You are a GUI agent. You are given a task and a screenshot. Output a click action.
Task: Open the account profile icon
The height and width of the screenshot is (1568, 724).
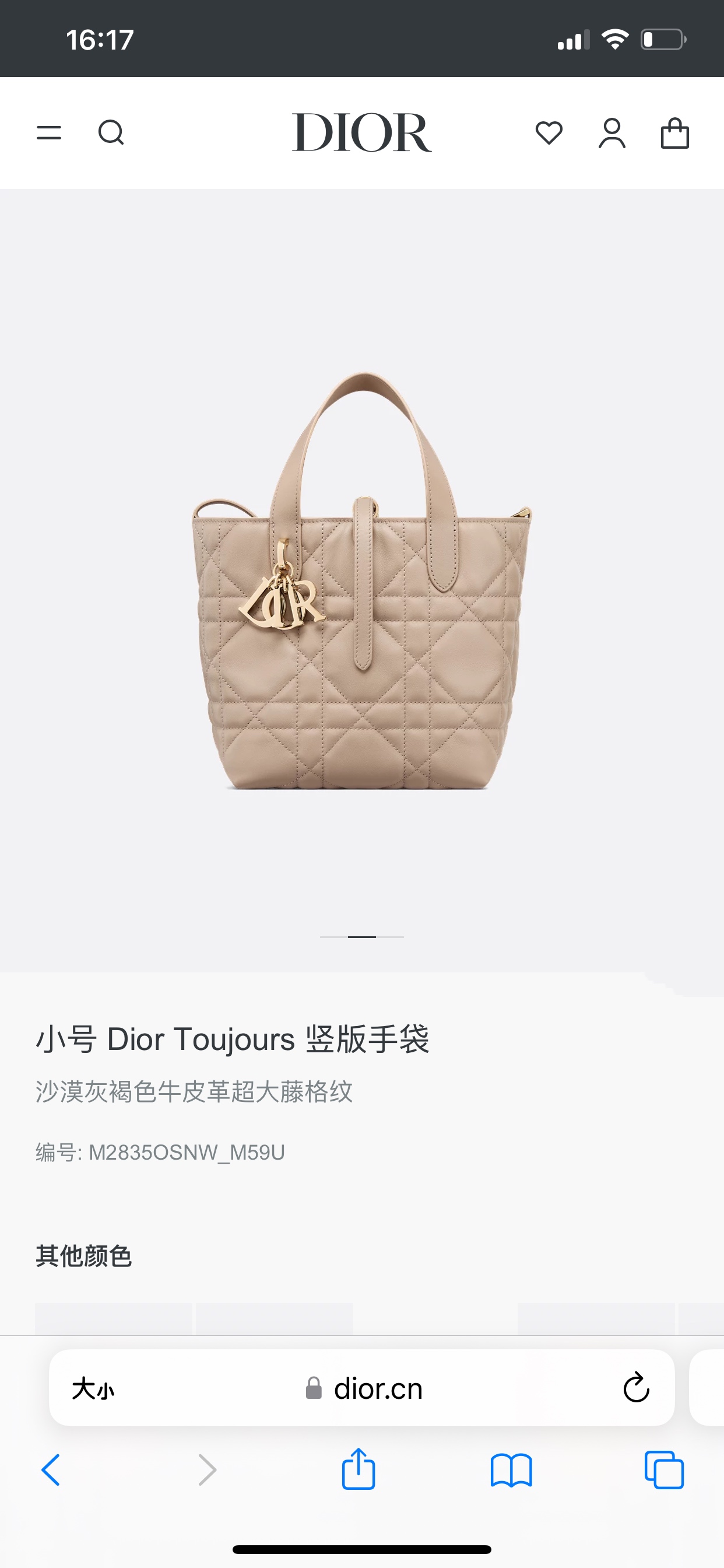pyautogui.click(x=612, y=134)
